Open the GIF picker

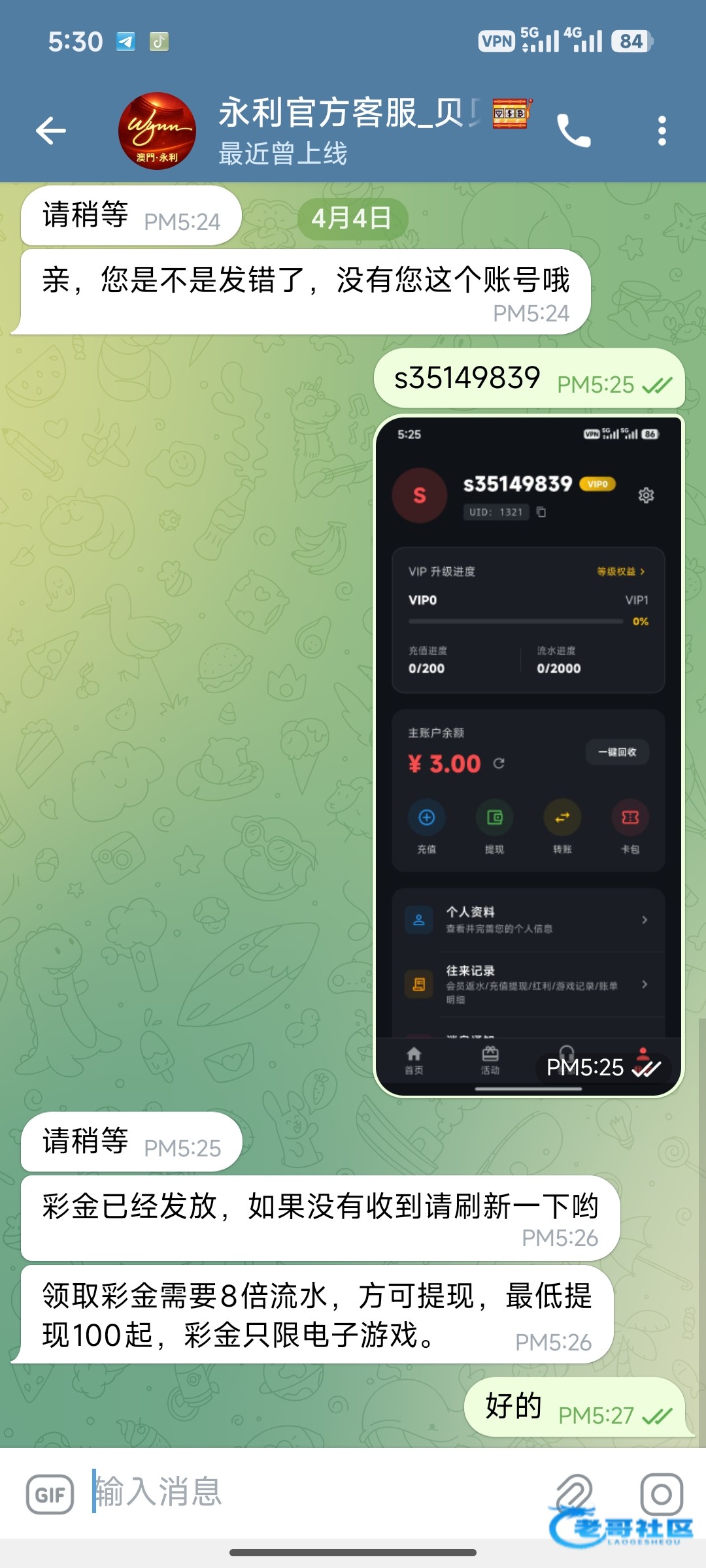click(50, 1494)
